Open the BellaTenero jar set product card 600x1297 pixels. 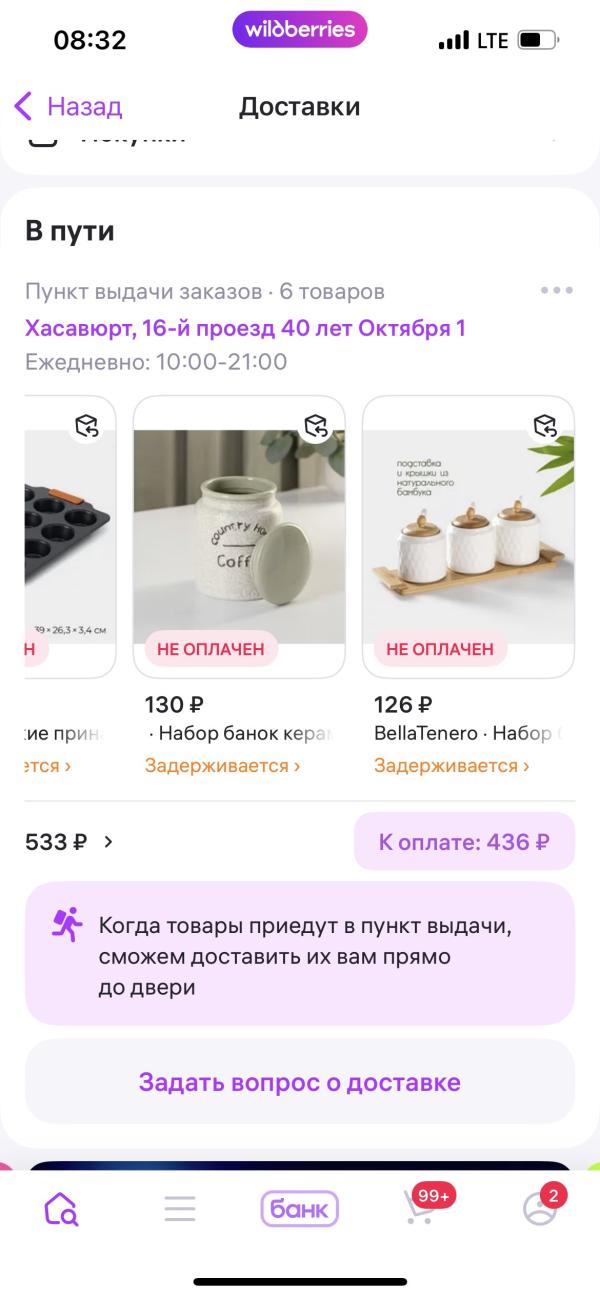point(468,537)
